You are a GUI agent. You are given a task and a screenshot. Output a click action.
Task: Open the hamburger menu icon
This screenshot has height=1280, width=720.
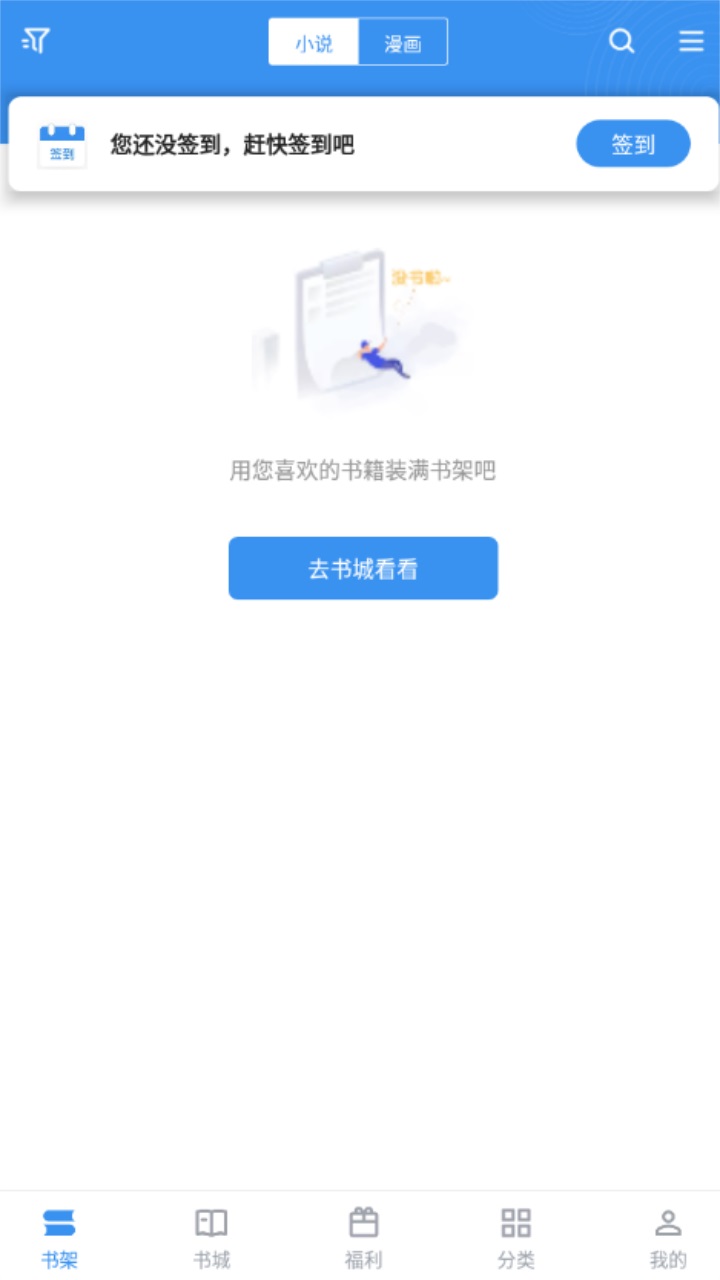(691, 41)
